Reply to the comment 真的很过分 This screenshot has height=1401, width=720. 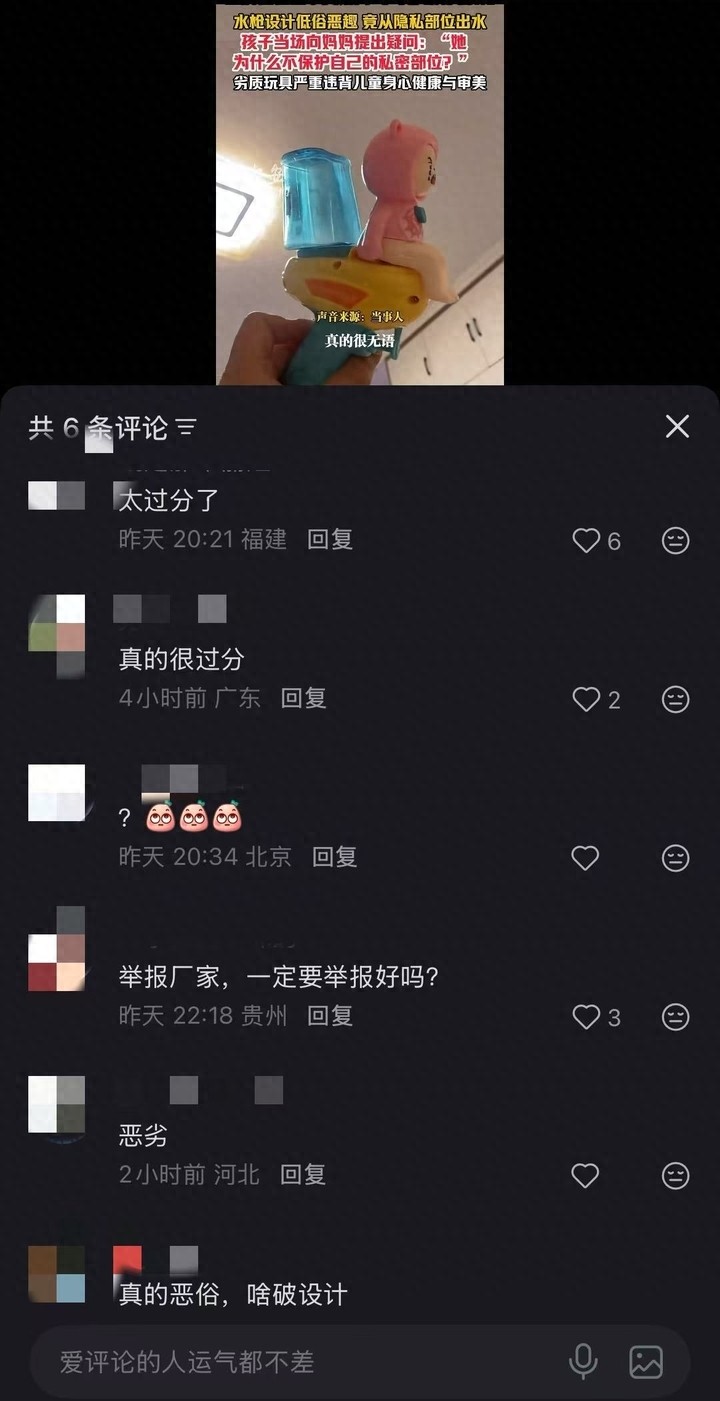[304, 698]
